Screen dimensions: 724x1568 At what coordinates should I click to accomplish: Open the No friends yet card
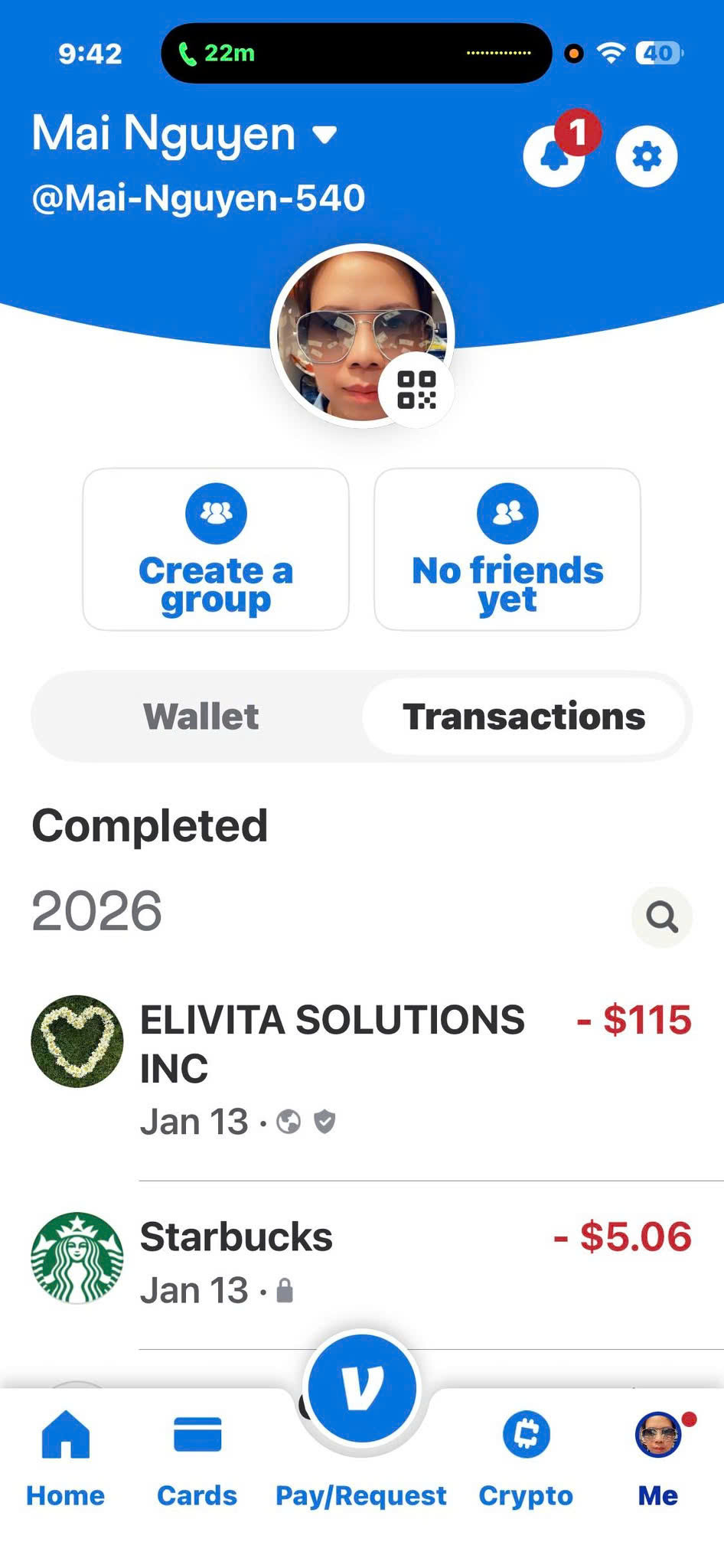pos(507,549)
